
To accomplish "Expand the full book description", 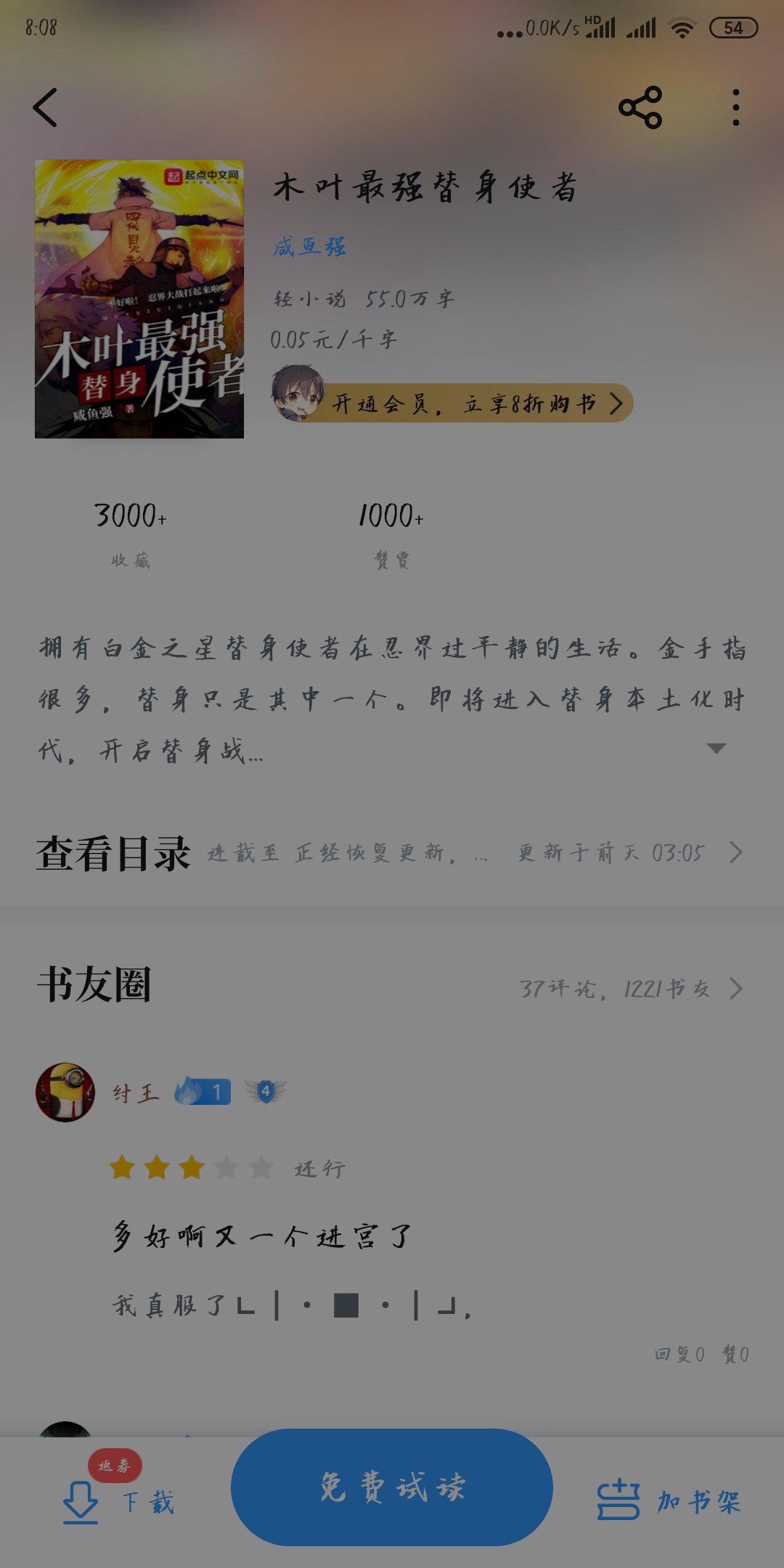I will 716,748.
